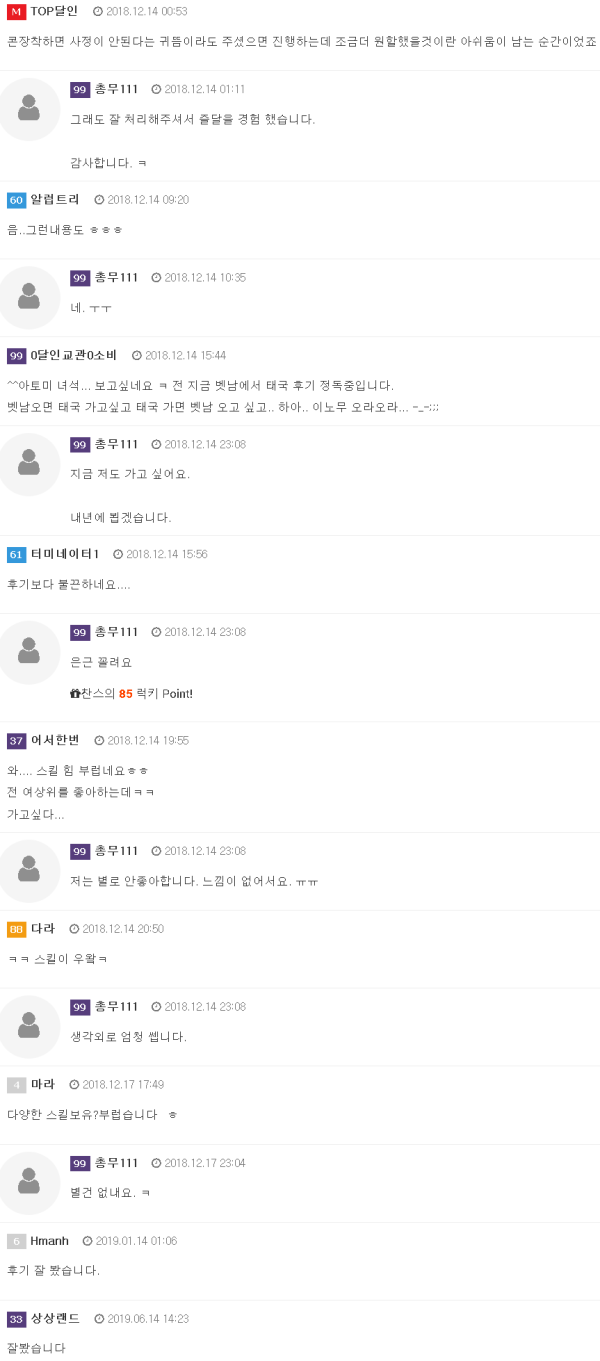View 0달인교관0소비's profile

(x=73, y=355)
